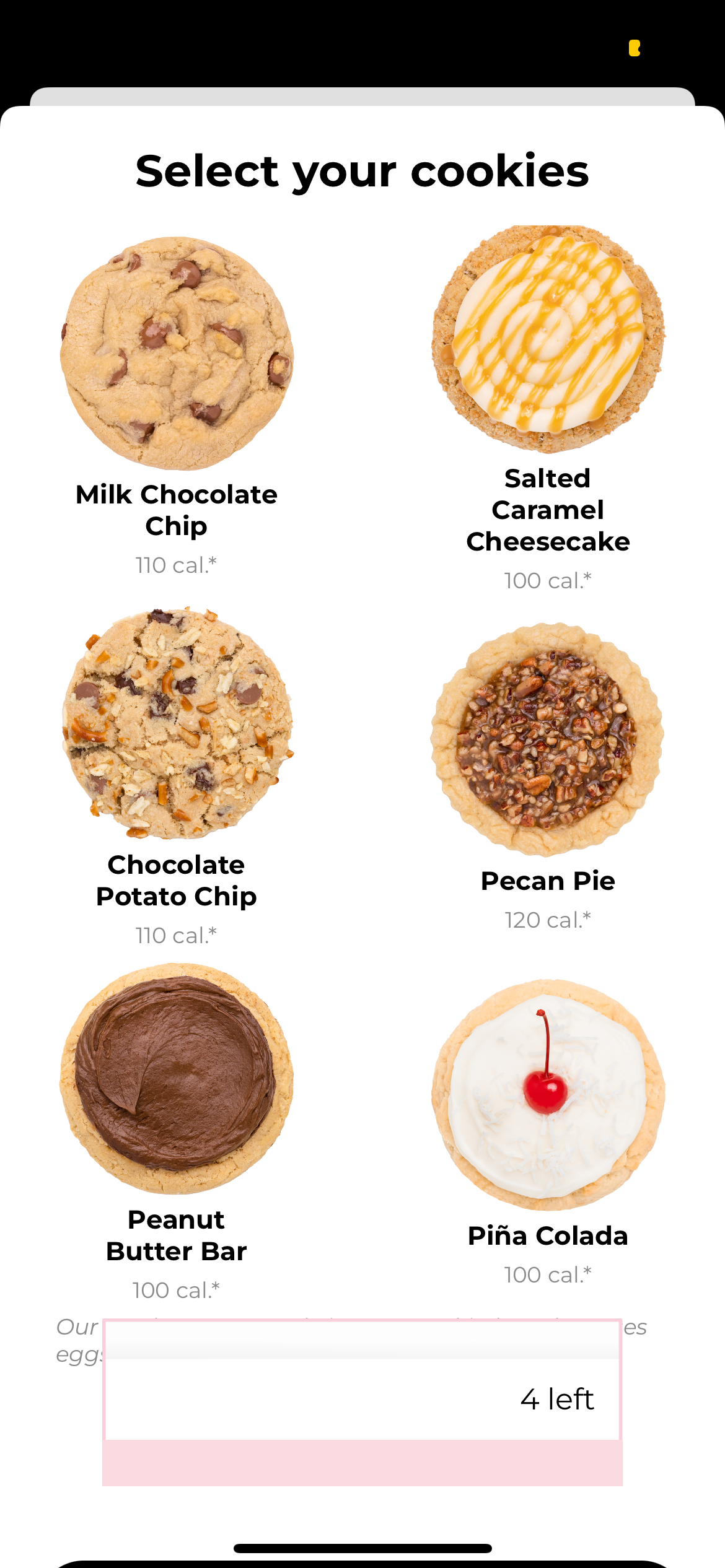Screen dimensions: 725x1568
Task: Select the Milk Chocolate Chip cookie
Action: pyautogui.click(x=177, y=353)
